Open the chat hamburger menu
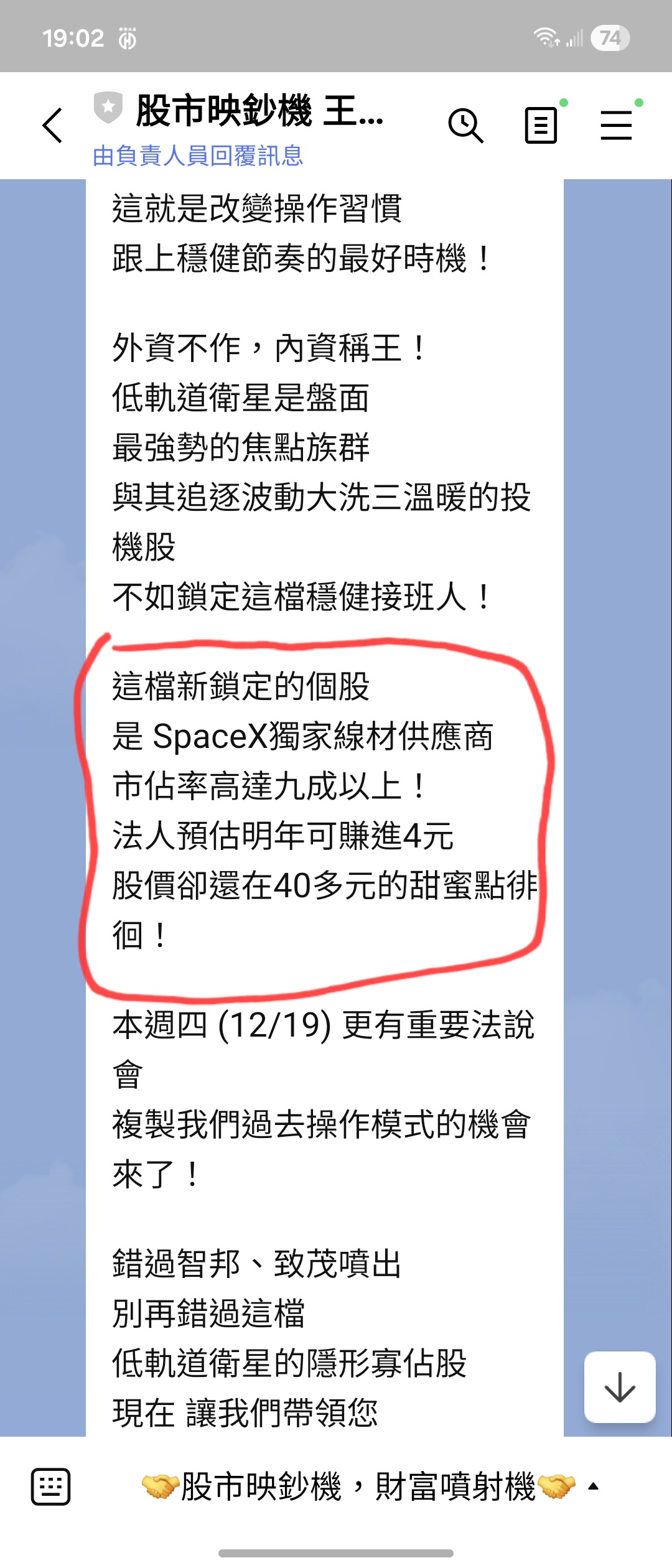 pos(616,125)
